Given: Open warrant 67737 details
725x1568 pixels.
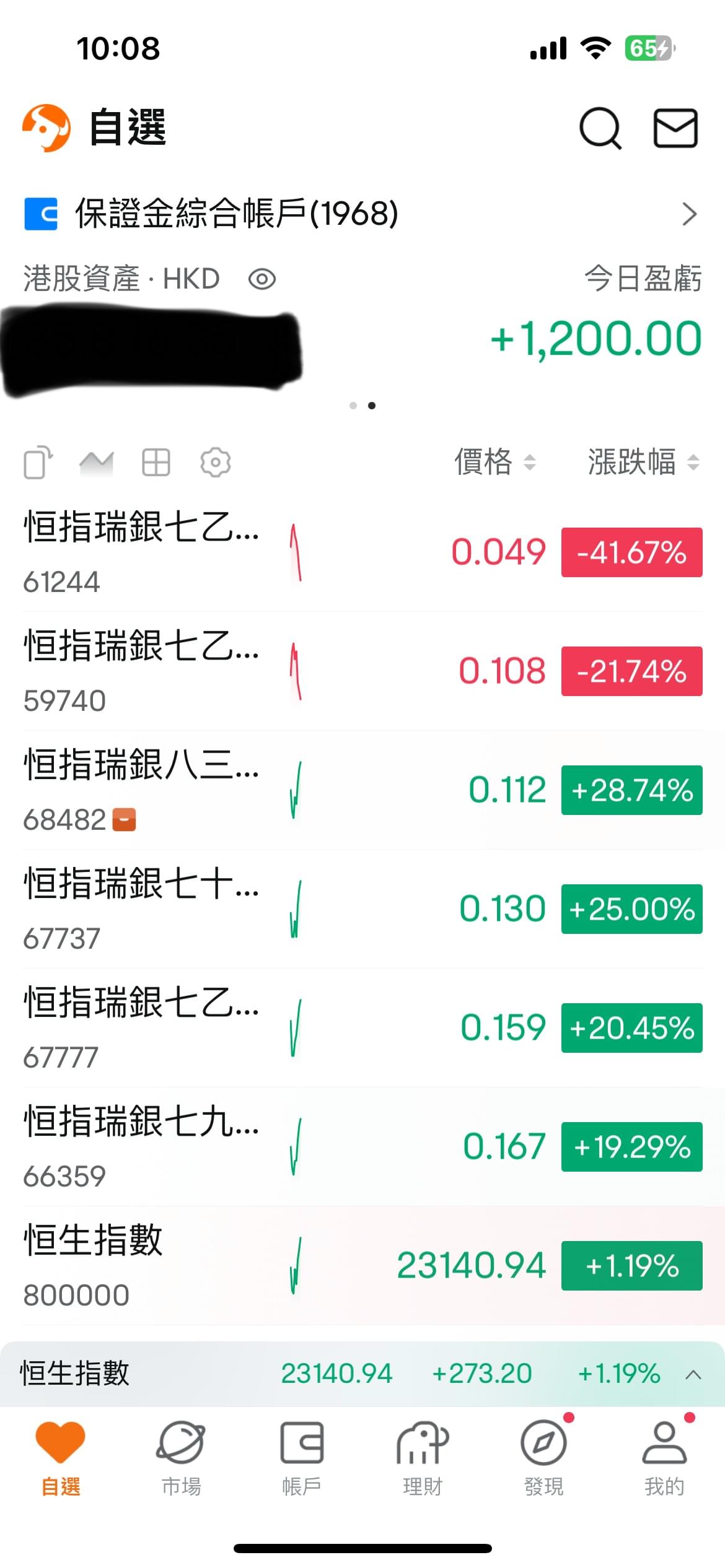Looking at the screenshot, I should coord(362,909).
